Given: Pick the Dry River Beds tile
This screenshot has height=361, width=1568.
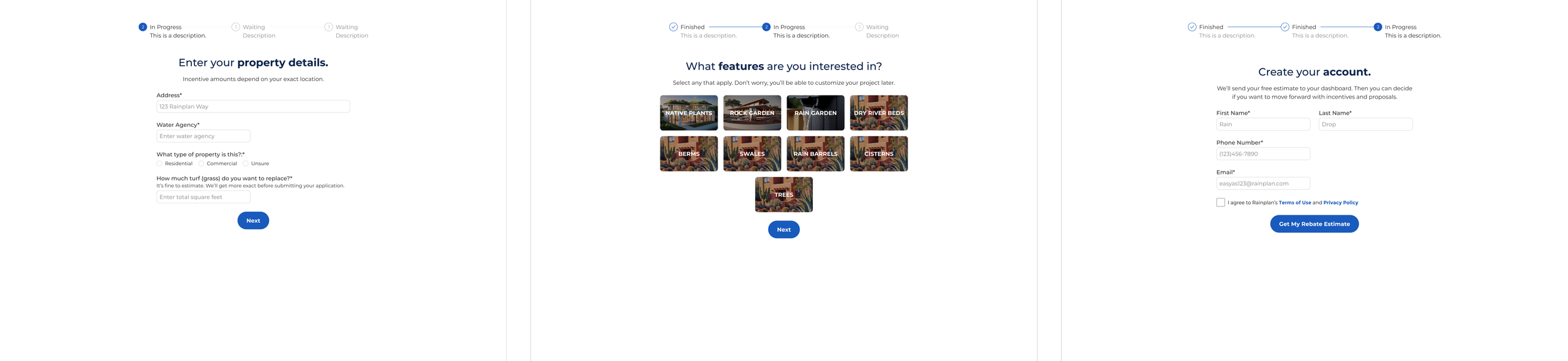Looking at the screenshot, I should pyautogui.click(x=879, y=113).
